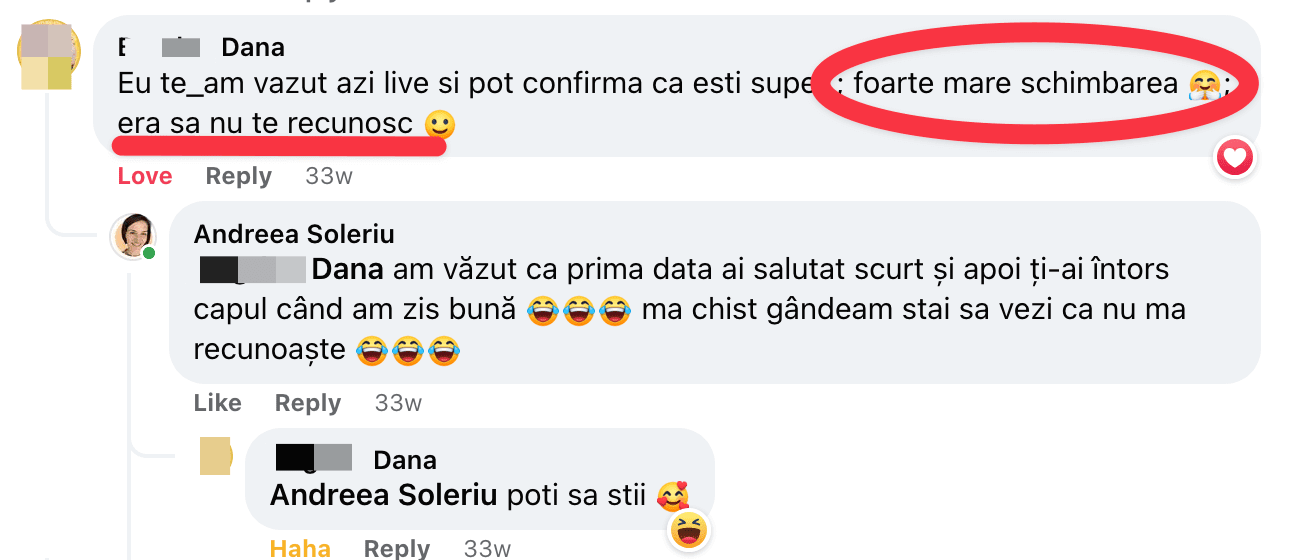Tap Haha under the "poti sa stii" comment
1290x560 pixels.
tap(300, 548)
